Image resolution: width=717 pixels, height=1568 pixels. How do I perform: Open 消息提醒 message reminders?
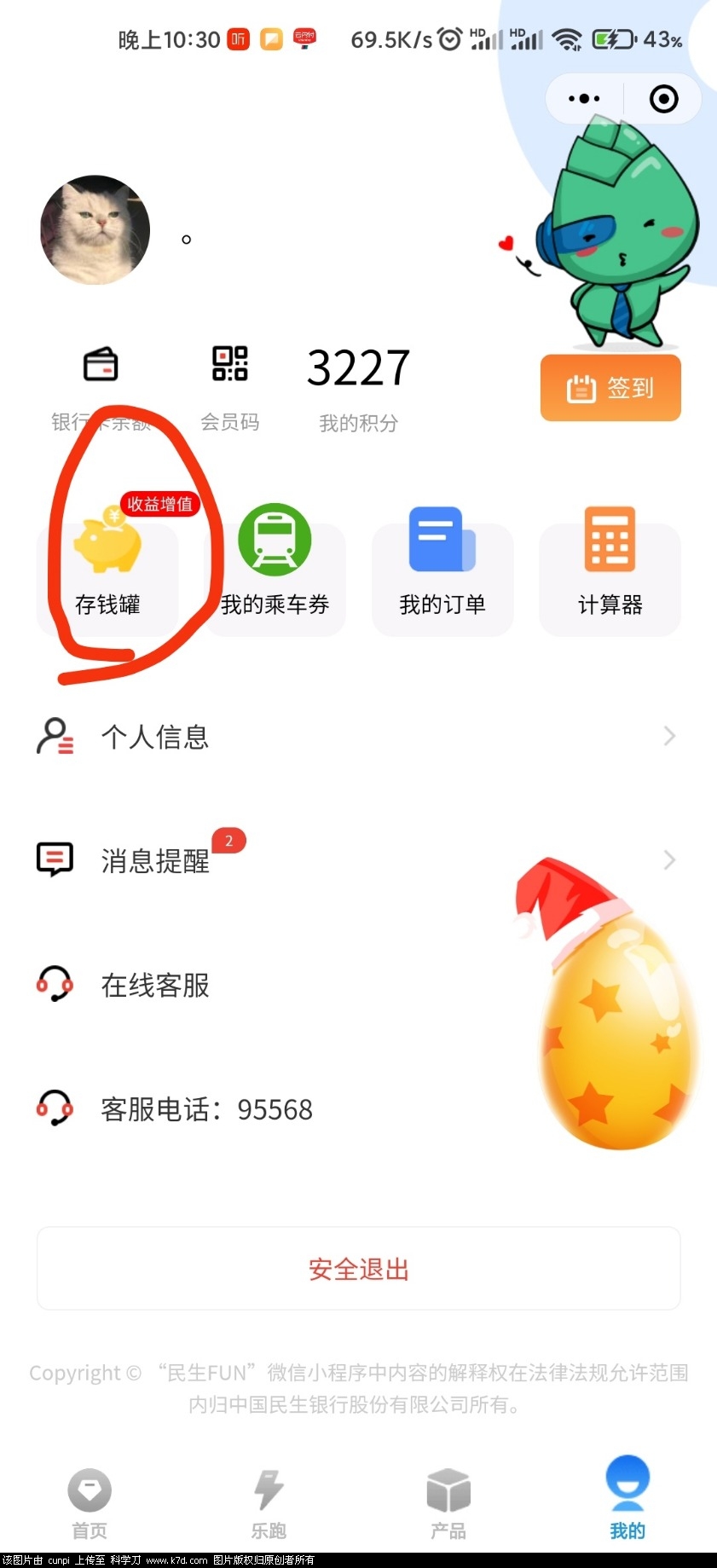(x=358, y=860)
